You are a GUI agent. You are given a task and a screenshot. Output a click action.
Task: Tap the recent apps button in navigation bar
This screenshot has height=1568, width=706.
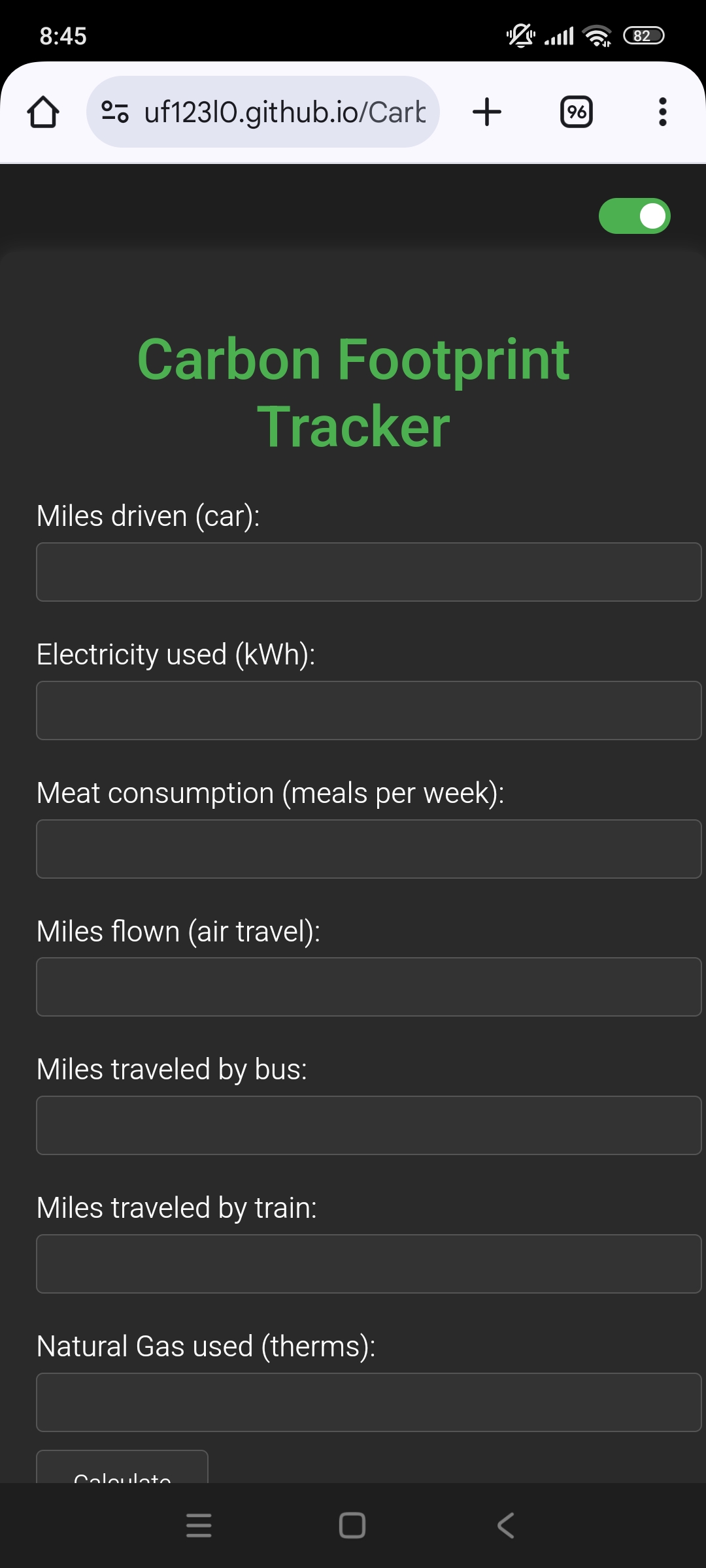click(199, 1526)
